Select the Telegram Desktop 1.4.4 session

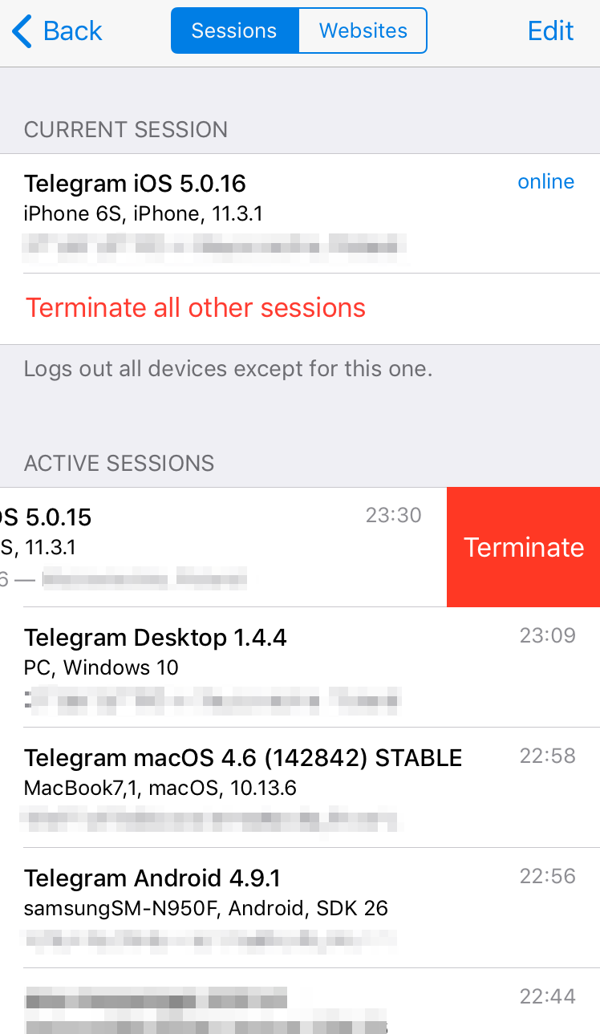pyautogui.click(x=300, y=667)
